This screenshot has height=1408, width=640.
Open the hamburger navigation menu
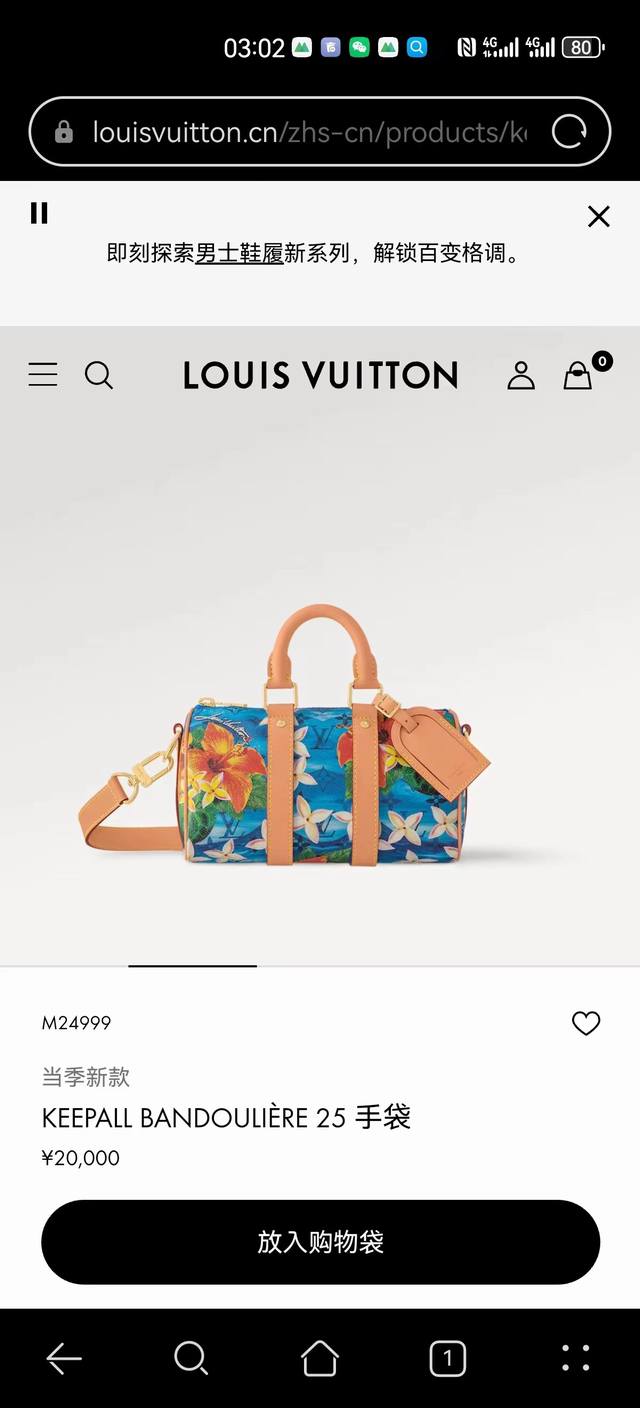[43, 375]
